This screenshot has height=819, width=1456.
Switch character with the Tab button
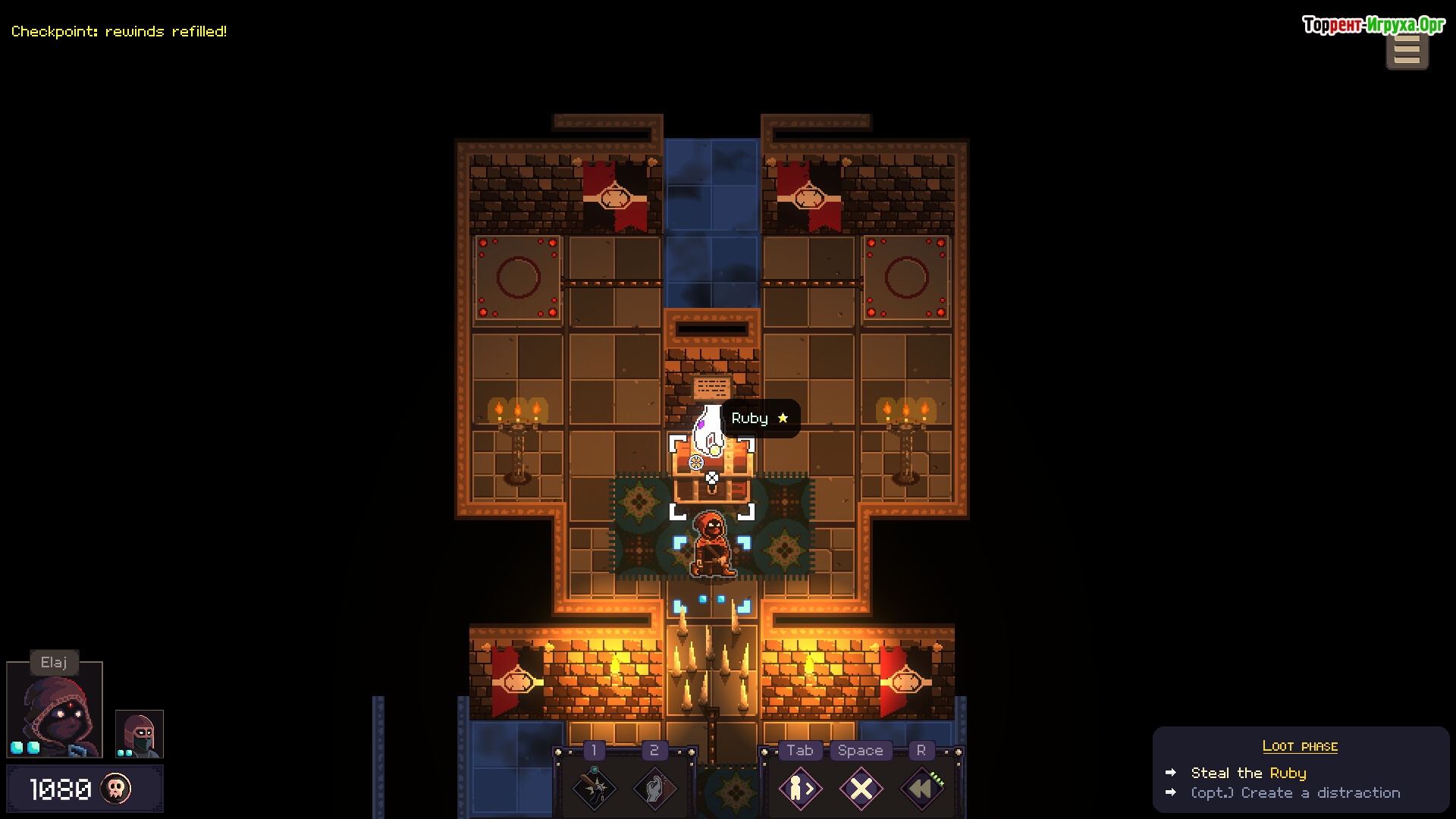[800, 789]
